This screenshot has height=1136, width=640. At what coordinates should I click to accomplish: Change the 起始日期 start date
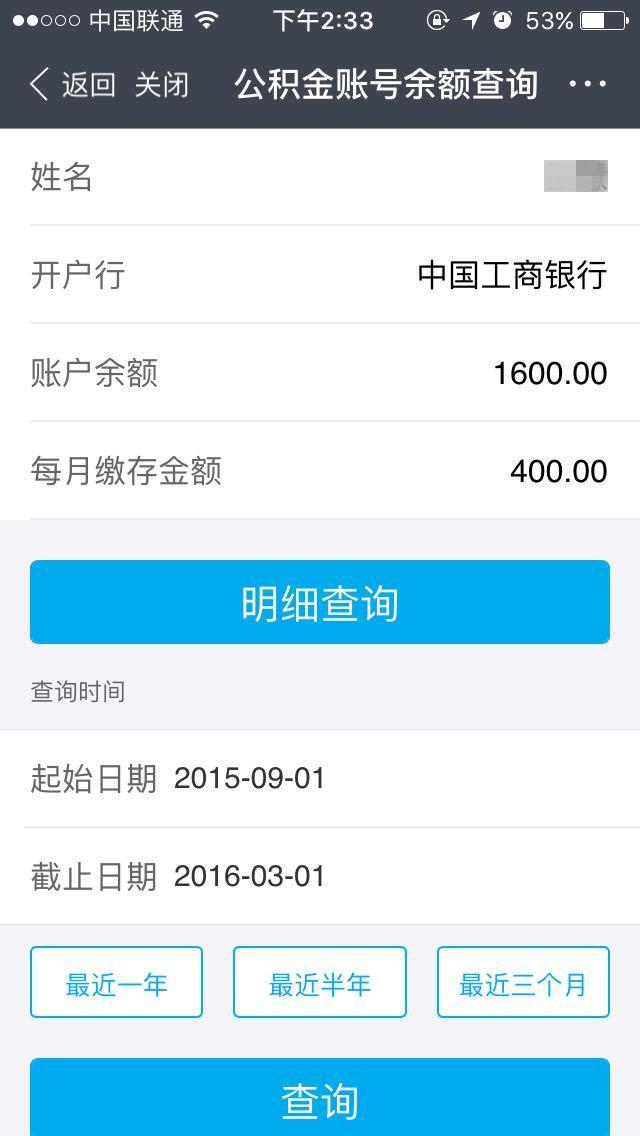tap(320, 779)
